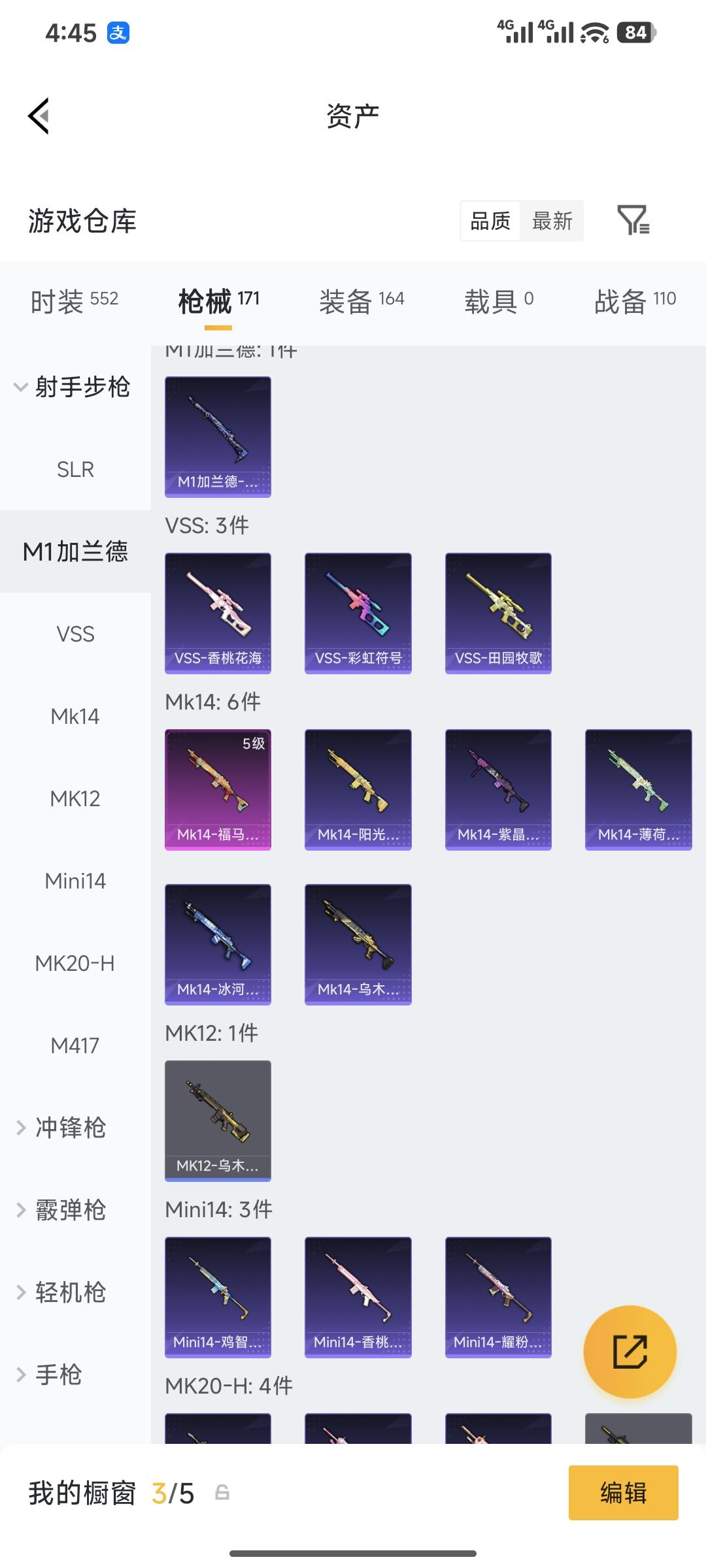706x1568 pixels.
Task: Expand the 手枪 category
Action: pos(51,1375)
